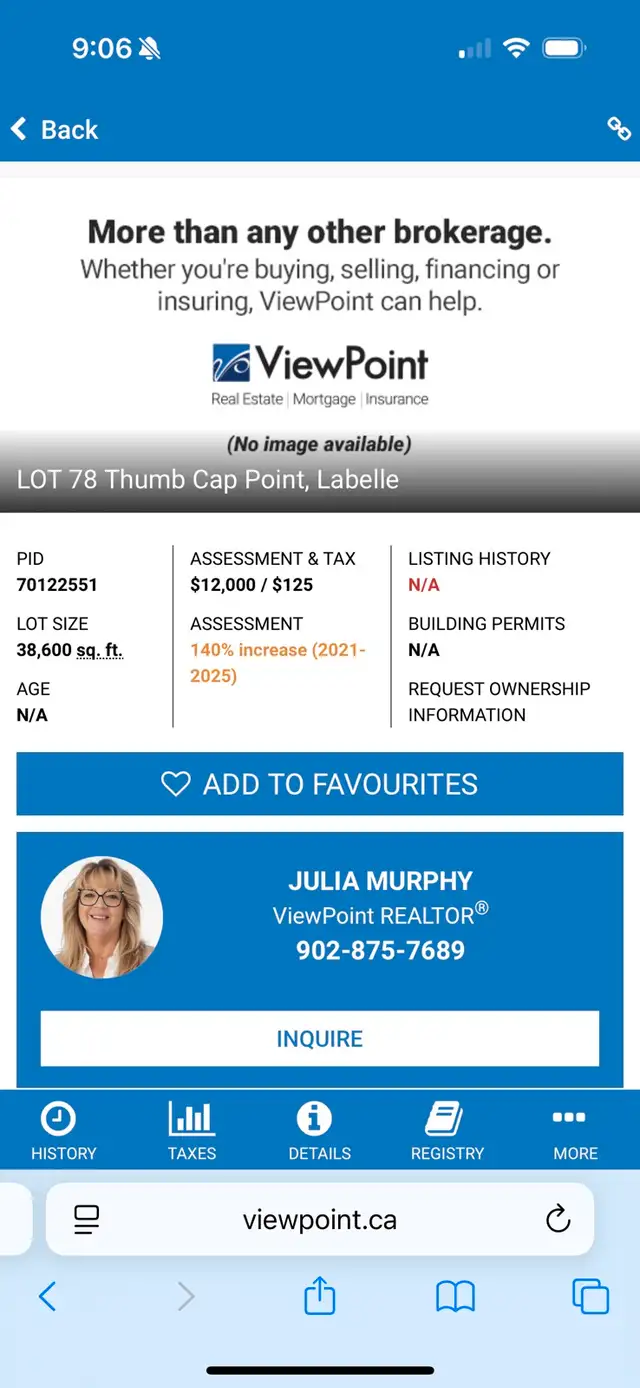Image resolution: width=640 pixels, height=1388 pixels.
Task: Show the More options tab
Action: [575, 1131]
